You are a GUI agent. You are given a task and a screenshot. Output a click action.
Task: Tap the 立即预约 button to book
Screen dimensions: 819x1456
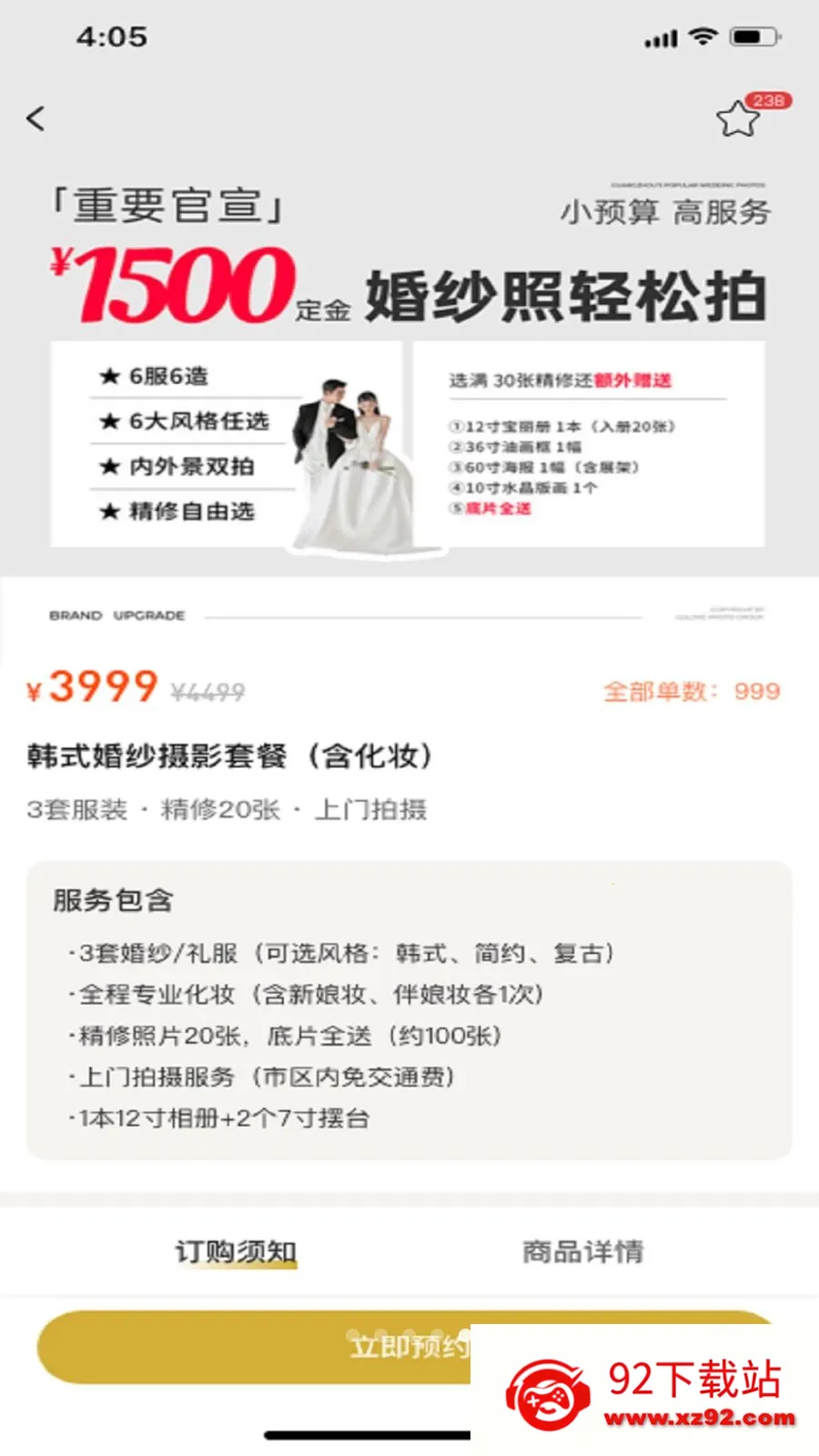click(409, 1347)
